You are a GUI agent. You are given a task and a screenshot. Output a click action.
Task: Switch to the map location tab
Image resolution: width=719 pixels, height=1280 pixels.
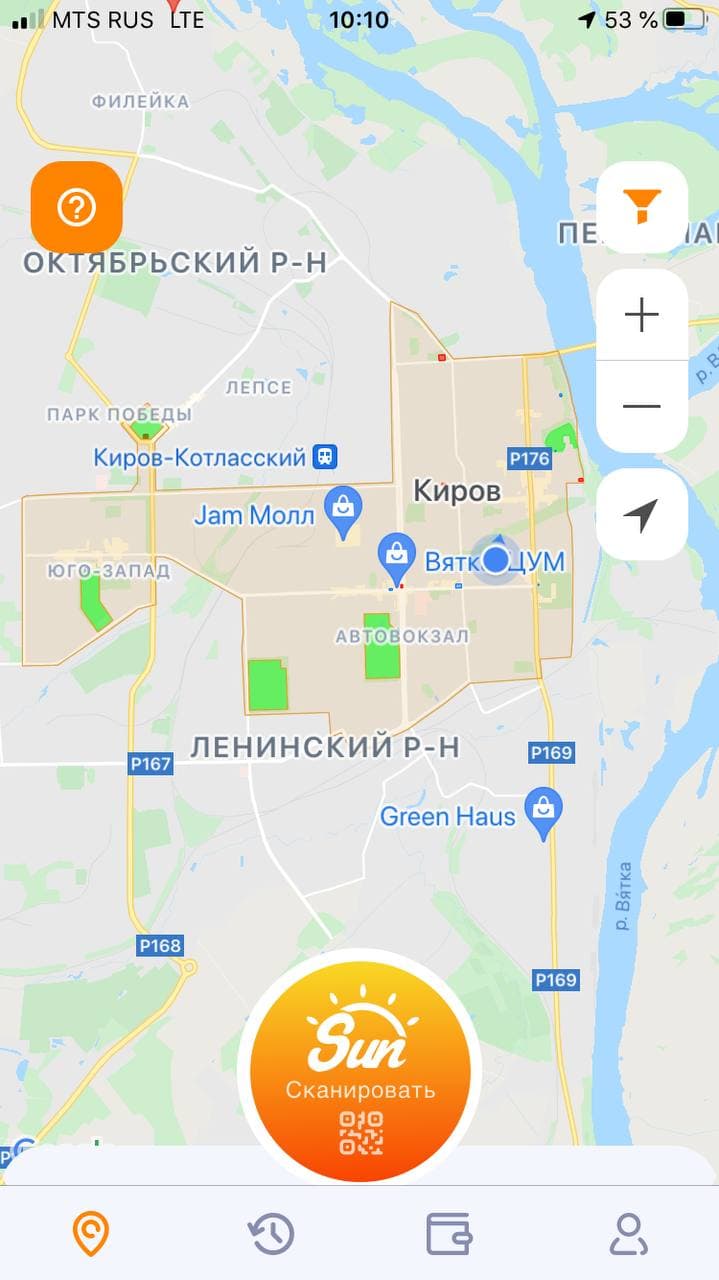coord(90,1234)
